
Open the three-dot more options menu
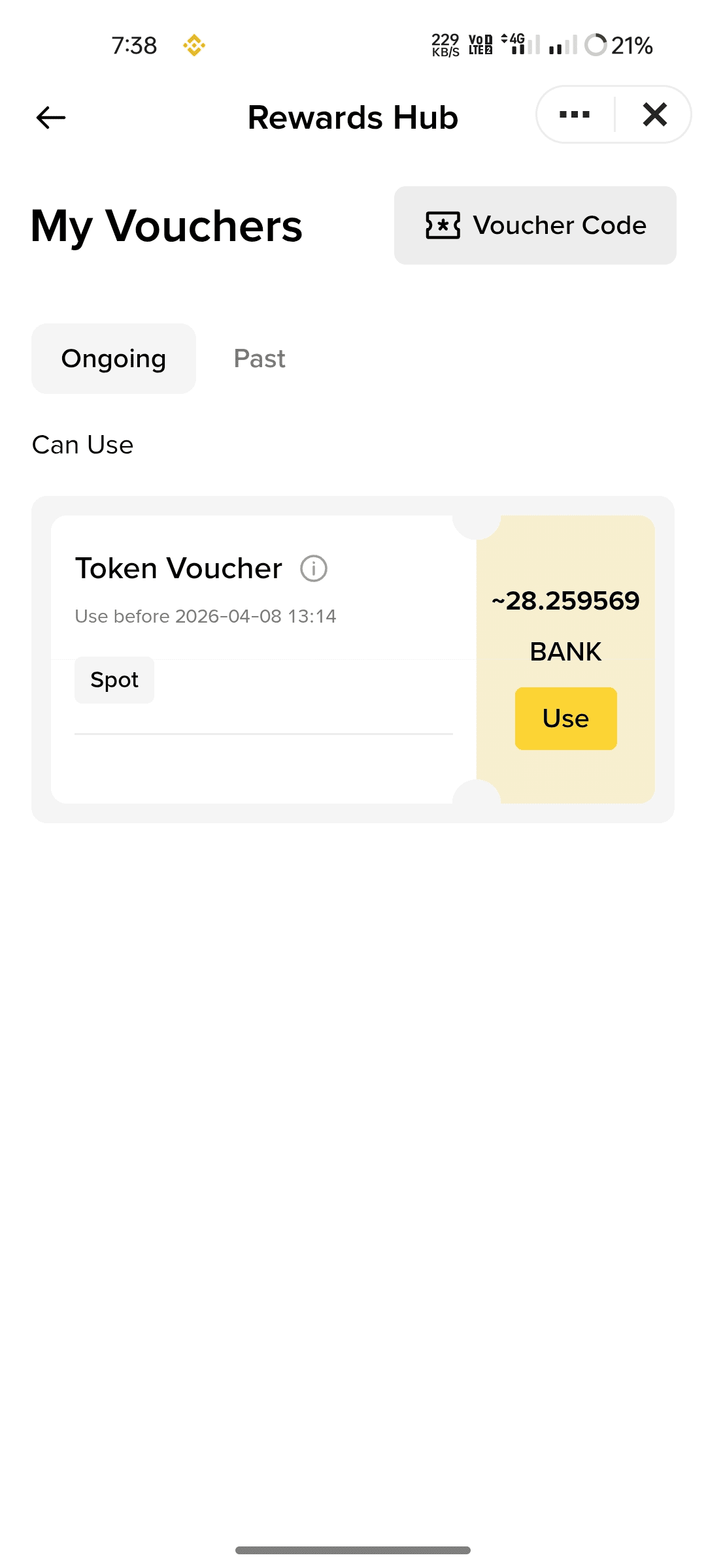click(575, 115)
